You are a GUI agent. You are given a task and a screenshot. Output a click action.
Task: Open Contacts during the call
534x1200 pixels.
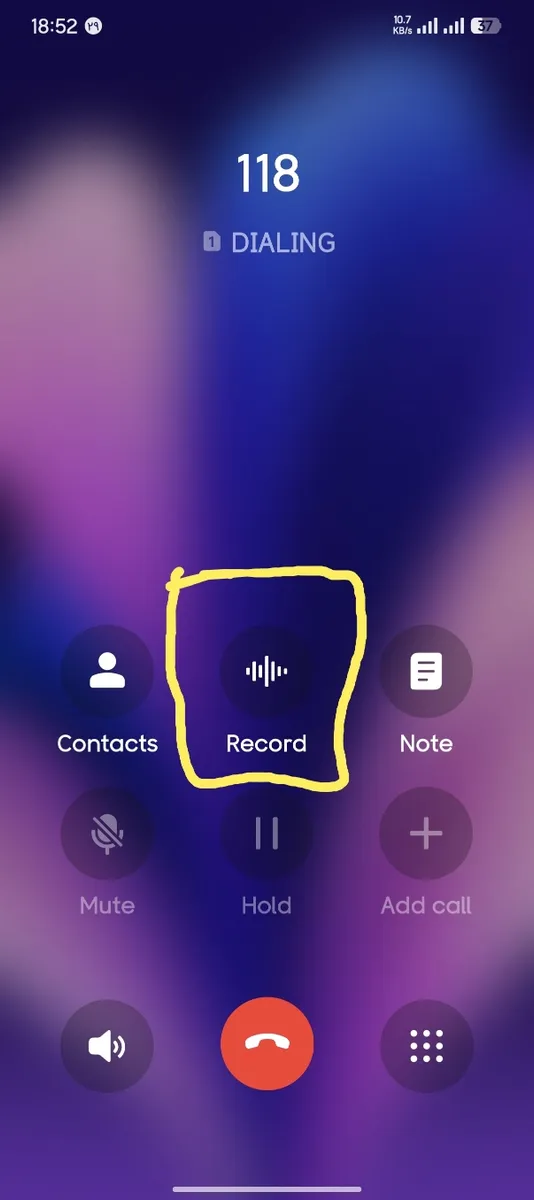coord(107,672)
